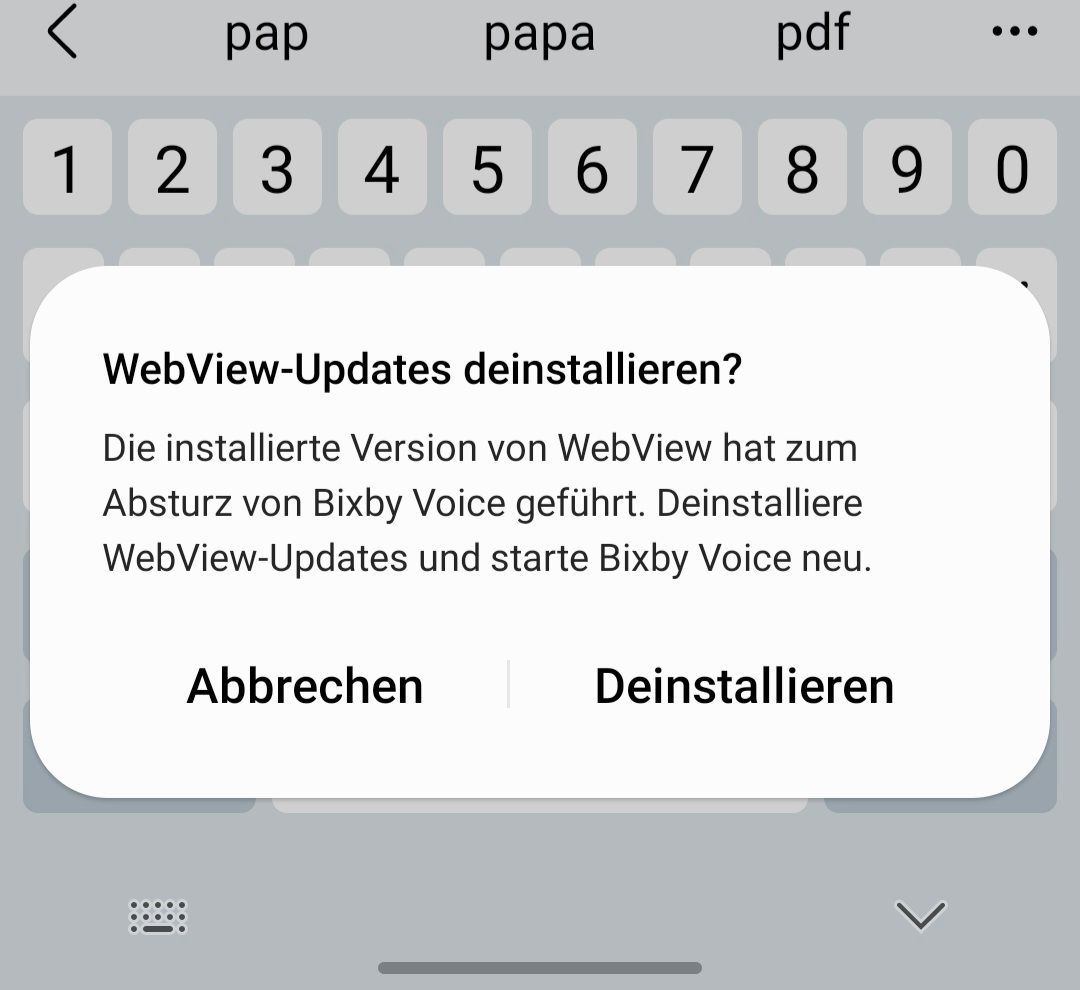
Task: Type the number 5 key
Action: [487, 168]
